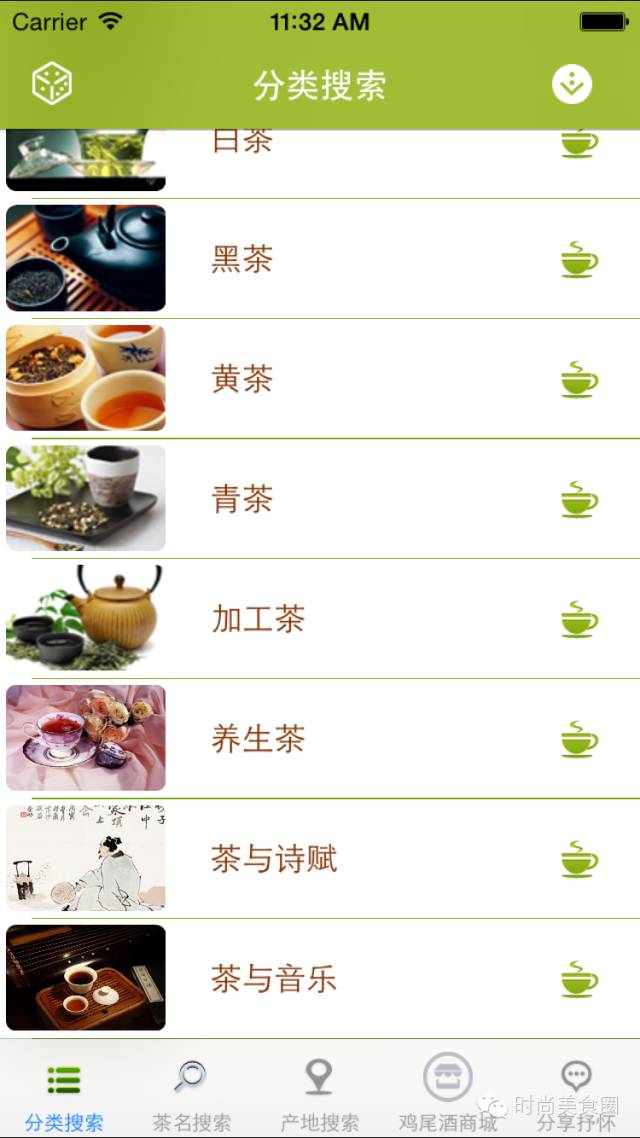
Task: Open the 养生茶 row
Action: 320,739
